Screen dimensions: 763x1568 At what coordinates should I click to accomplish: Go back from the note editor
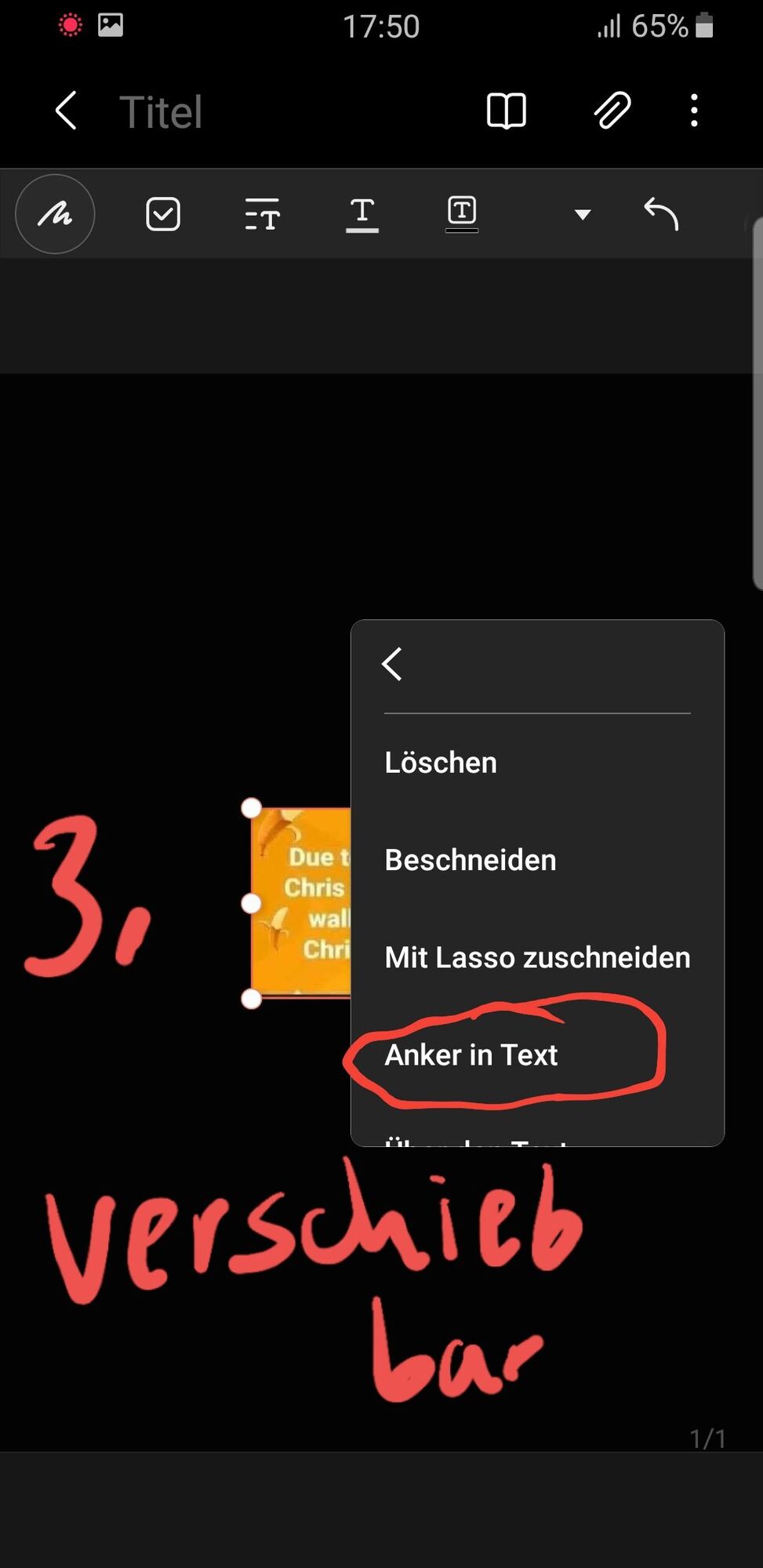(x=67, y=111)
